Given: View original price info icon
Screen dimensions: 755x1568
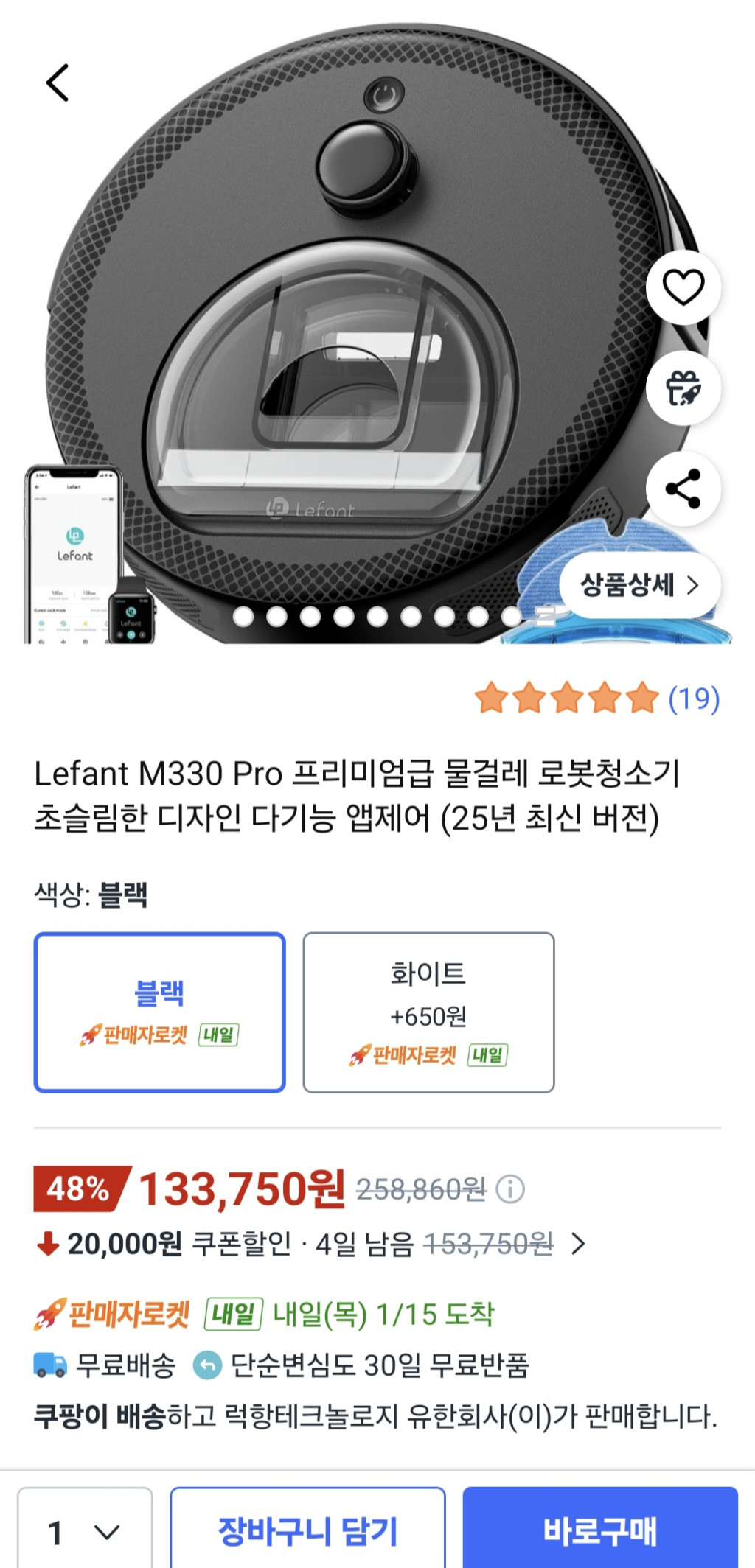Looking at the screenshot, I should (x=510, y=1189).
